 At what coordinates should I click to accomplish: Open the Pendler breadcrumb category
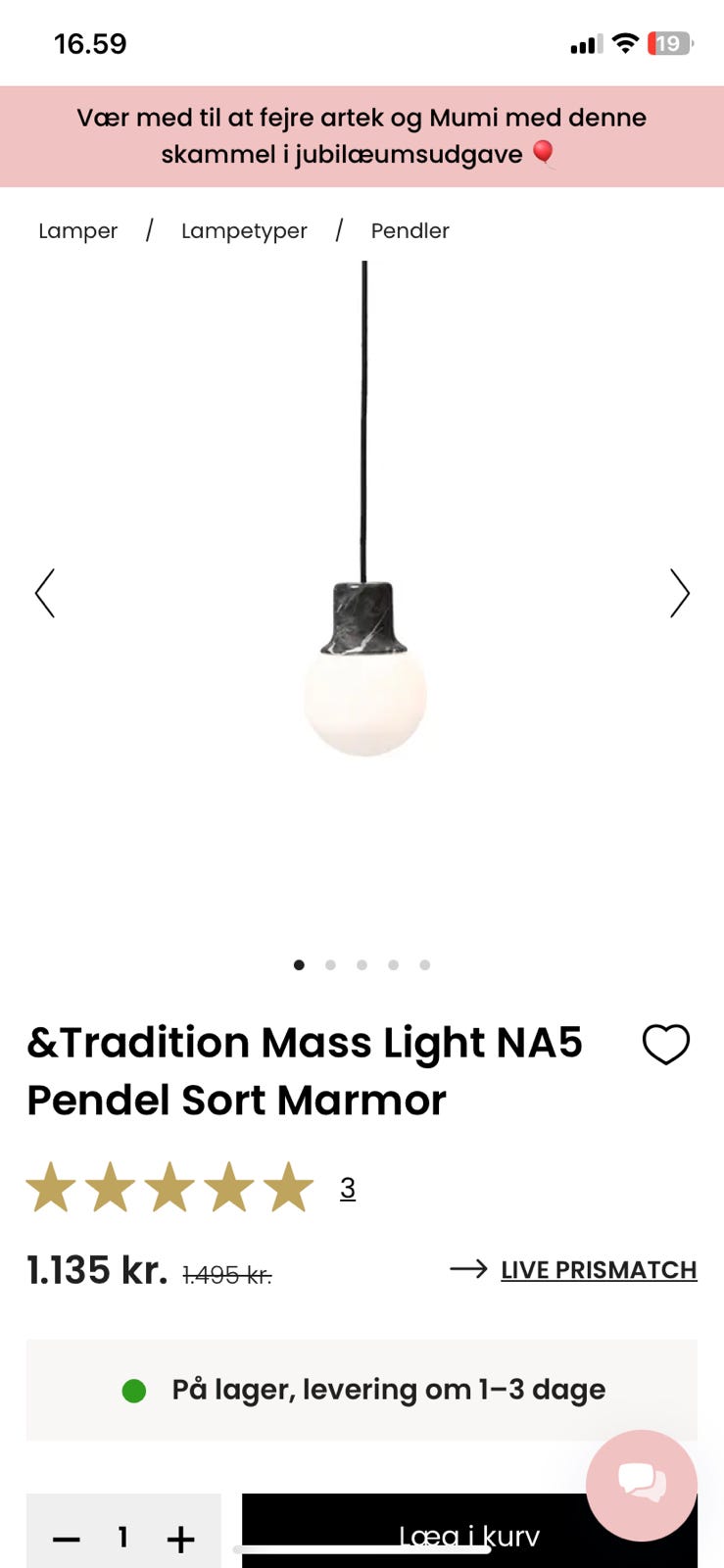(410, 231)
